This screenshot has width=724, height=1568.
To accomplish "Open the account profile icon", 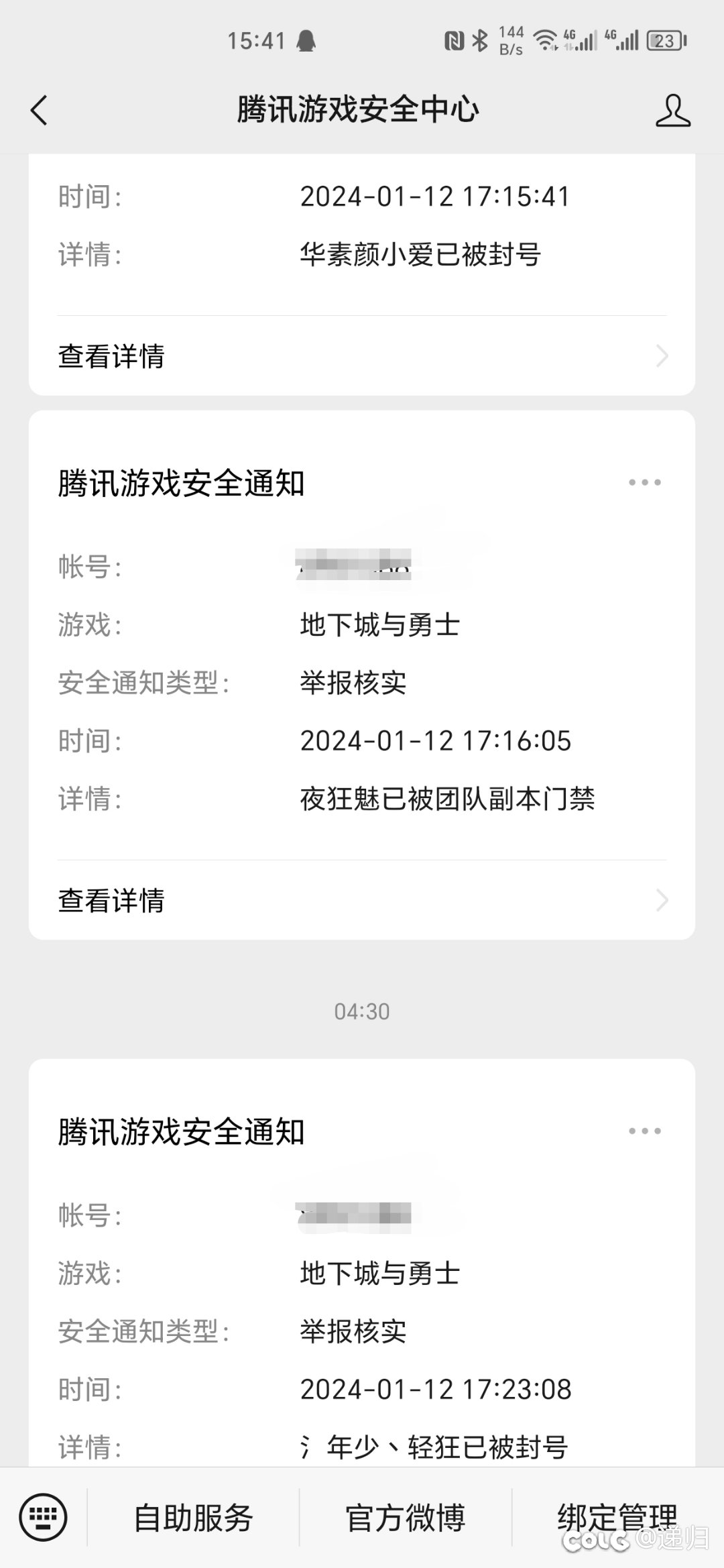I will pos(672,110).
